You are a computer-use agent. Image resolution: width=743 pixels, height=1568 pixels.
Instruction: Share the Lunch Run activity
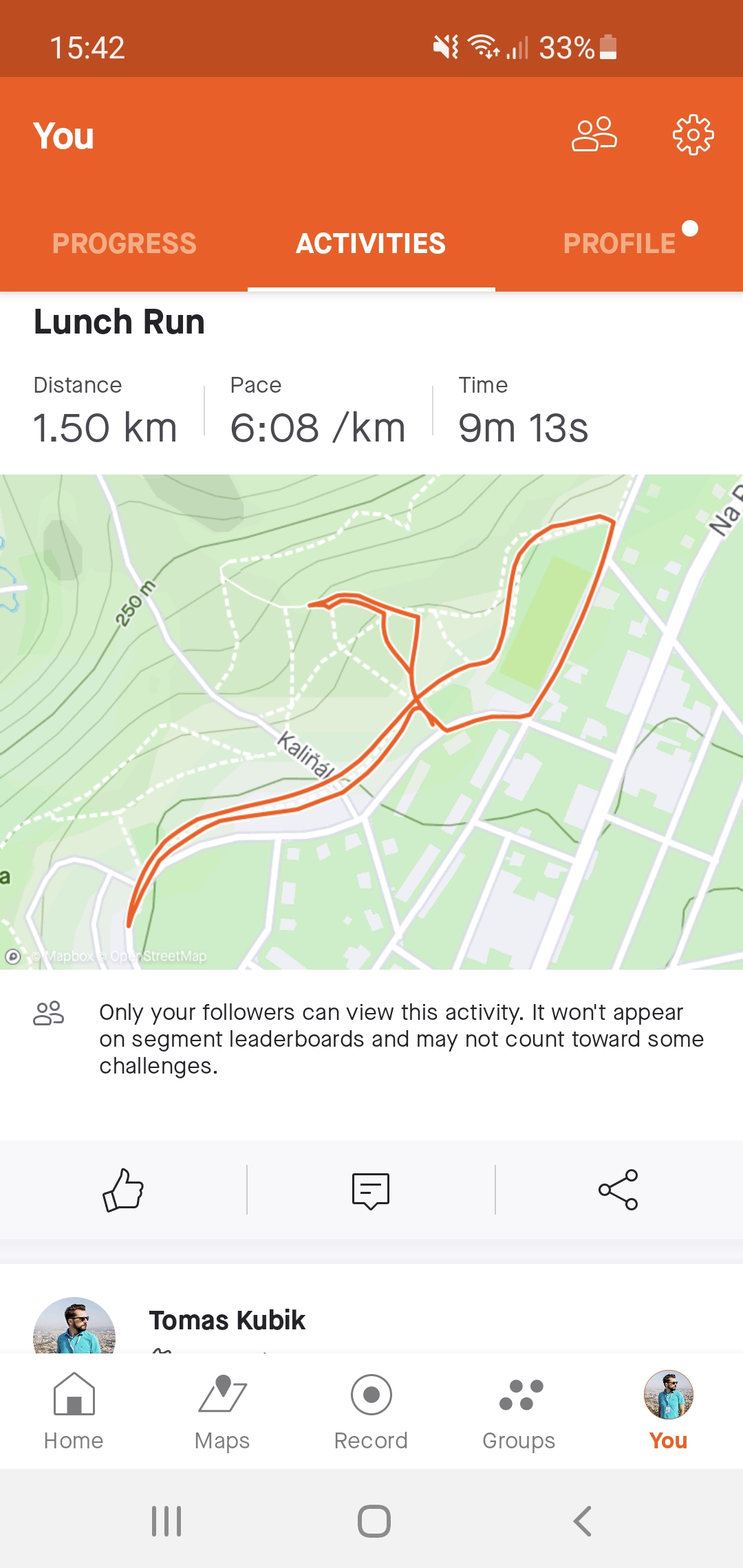point(618,1190)
